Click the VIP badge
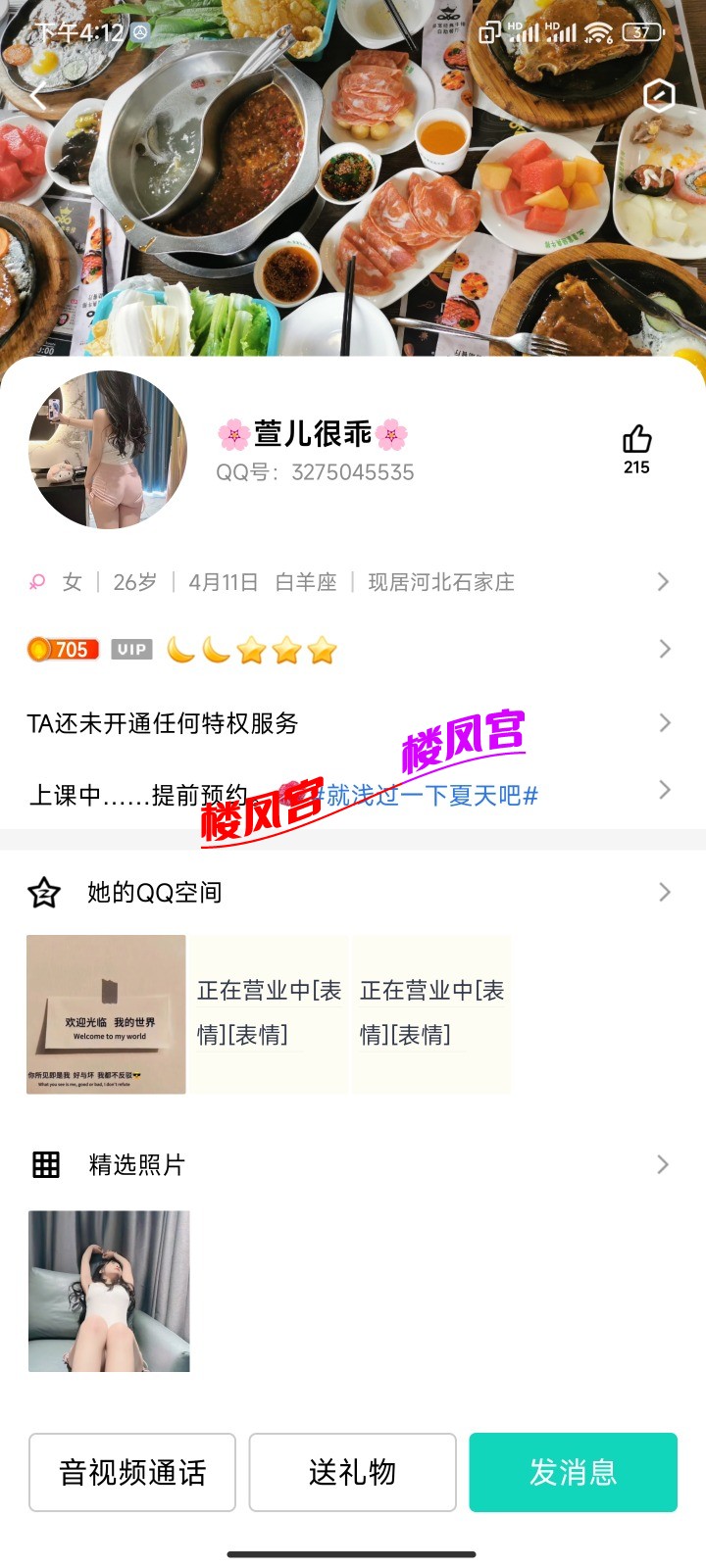706x1568 pixels. (131, 649)
